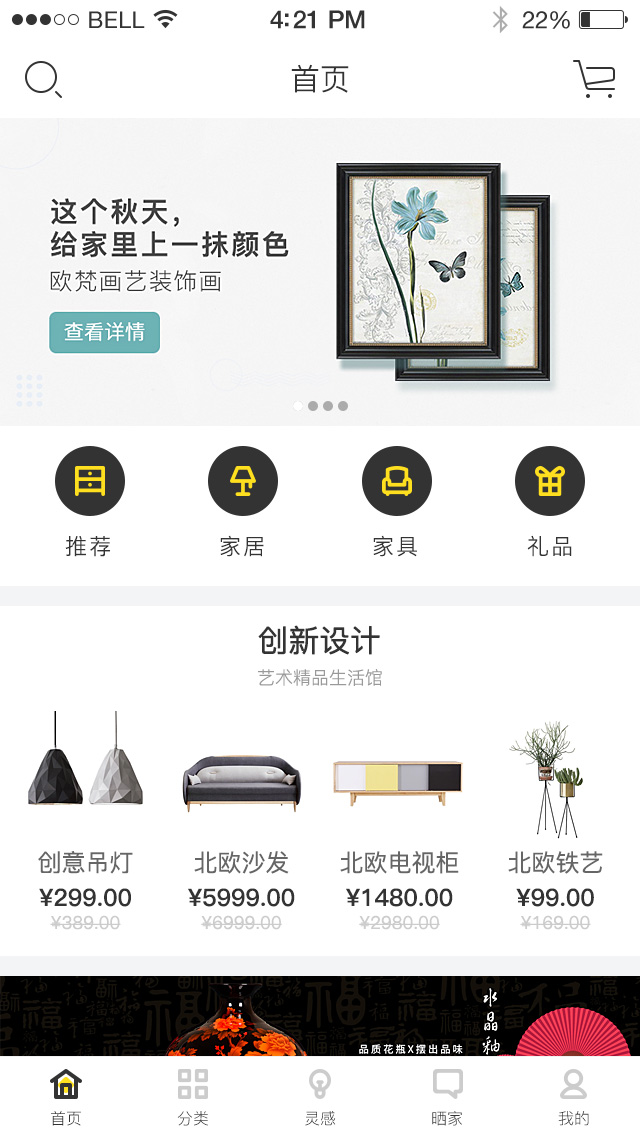The image size is (640, 1136).
Task: Open the 家居 category
Action: tap(242, 481)
